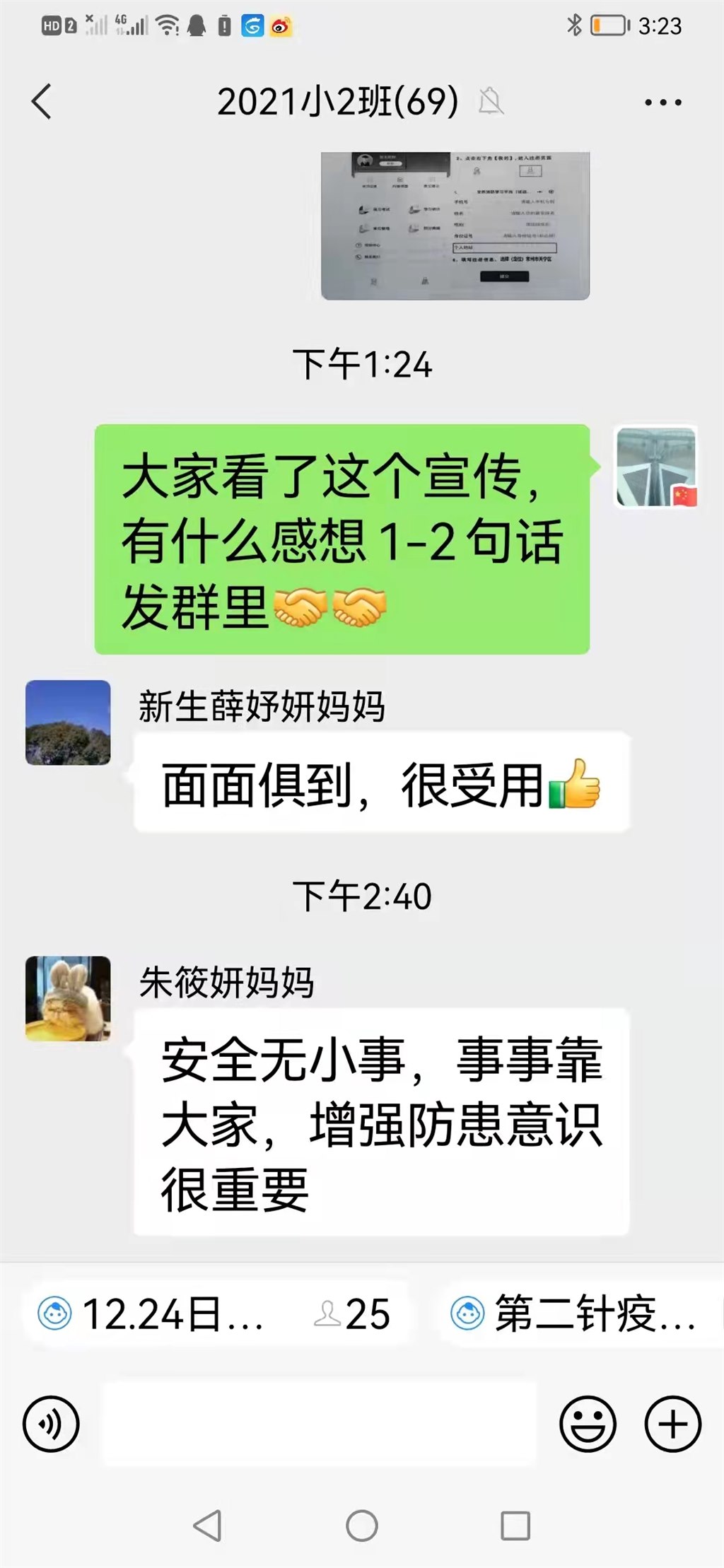Image resolution: width=724 pixels, height=1568 pixels.
Task: Switch to voice message input
Action: [x=51, y=1424]
